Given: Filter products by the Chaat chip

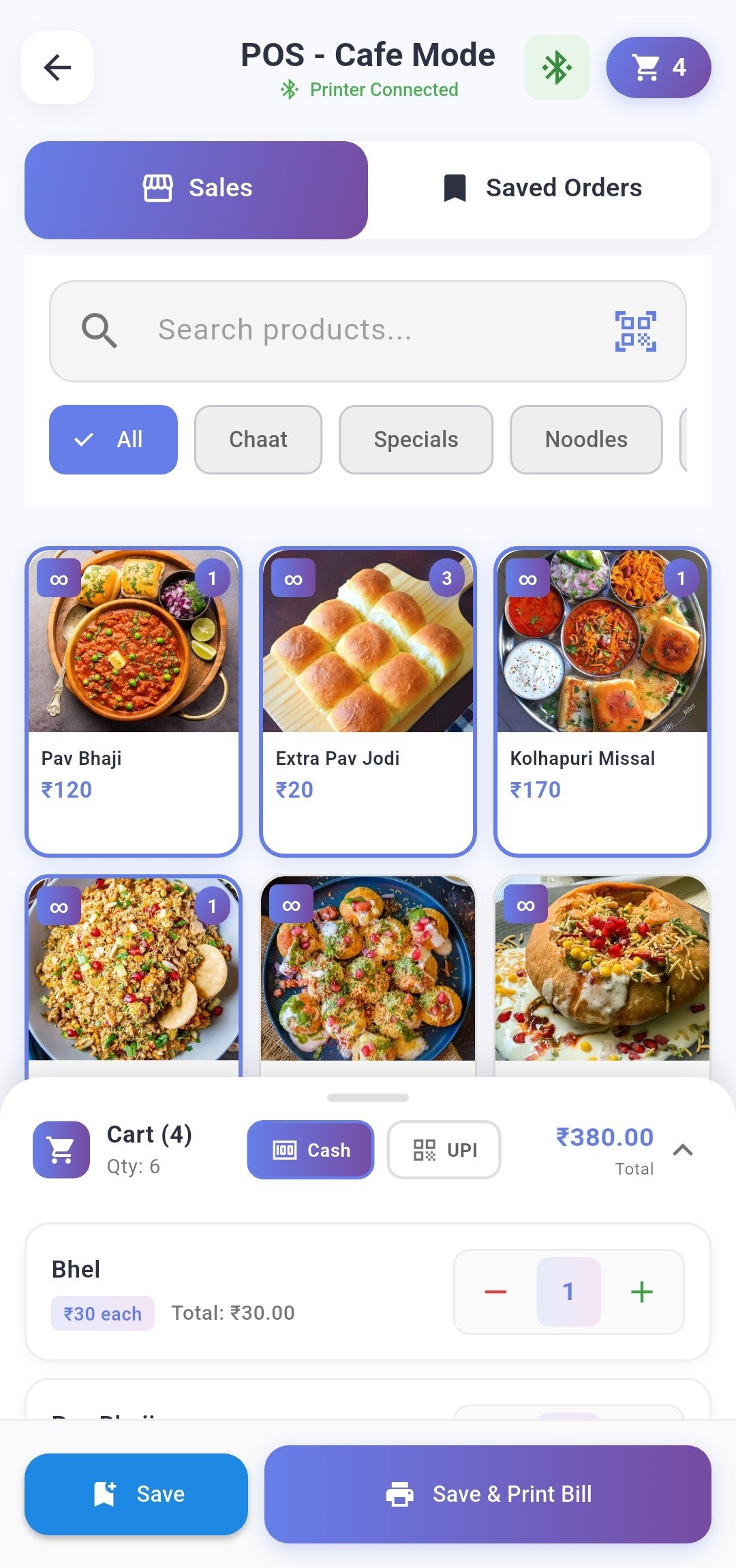Looking at the screenshot, I should pos(258,440).
